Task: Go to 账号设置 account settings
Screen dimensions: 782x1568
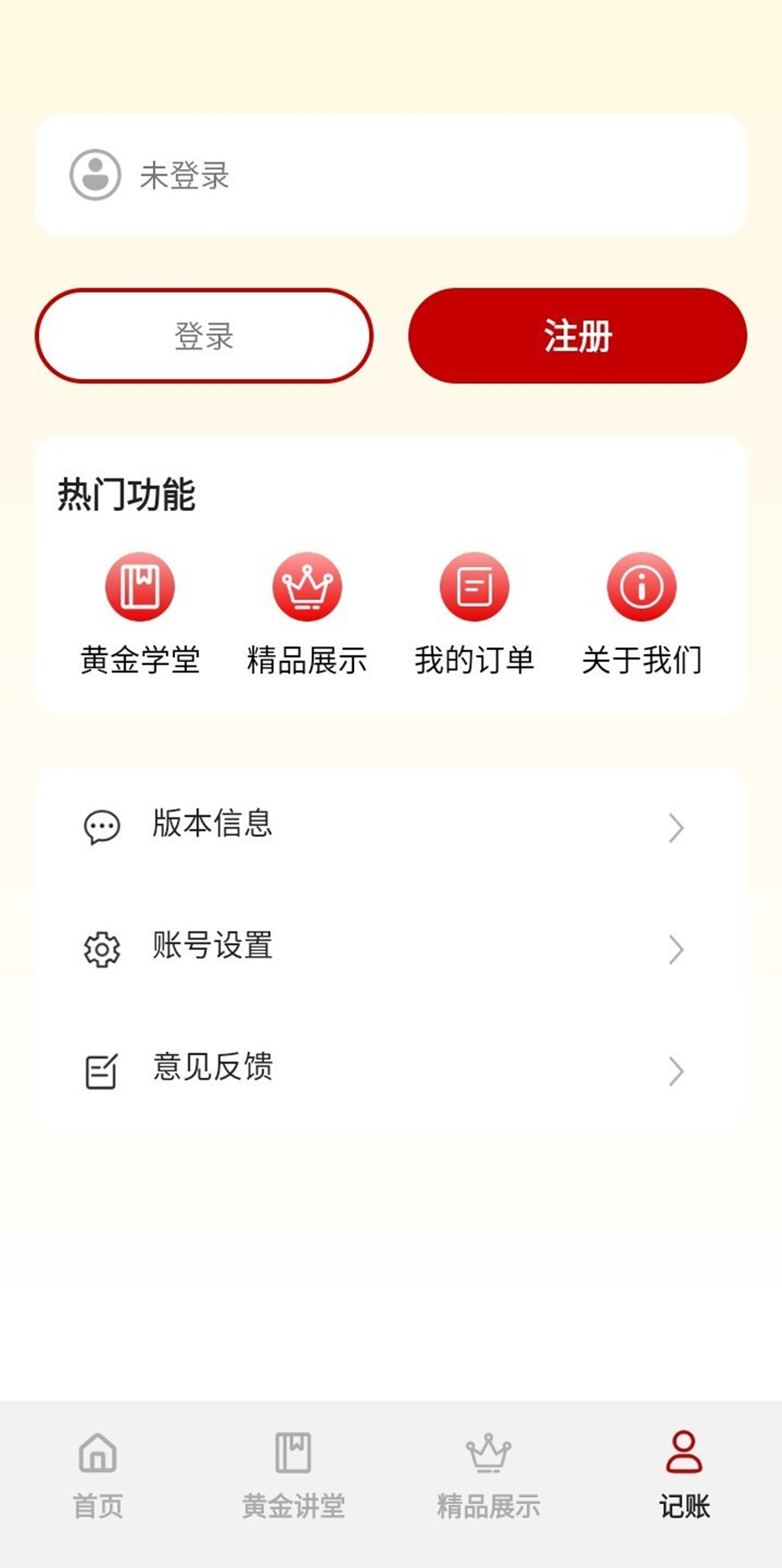Action: click(391, 948)
